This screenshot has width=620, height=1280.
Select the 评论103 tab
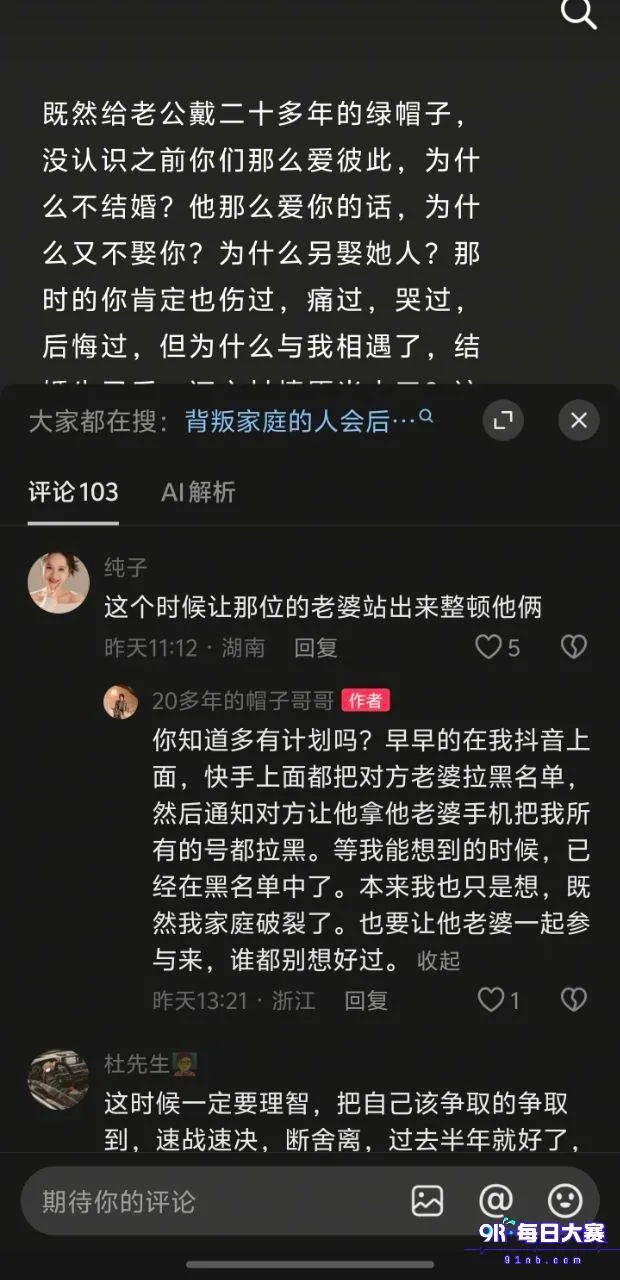pyautogui.click(x=73, y=492)
